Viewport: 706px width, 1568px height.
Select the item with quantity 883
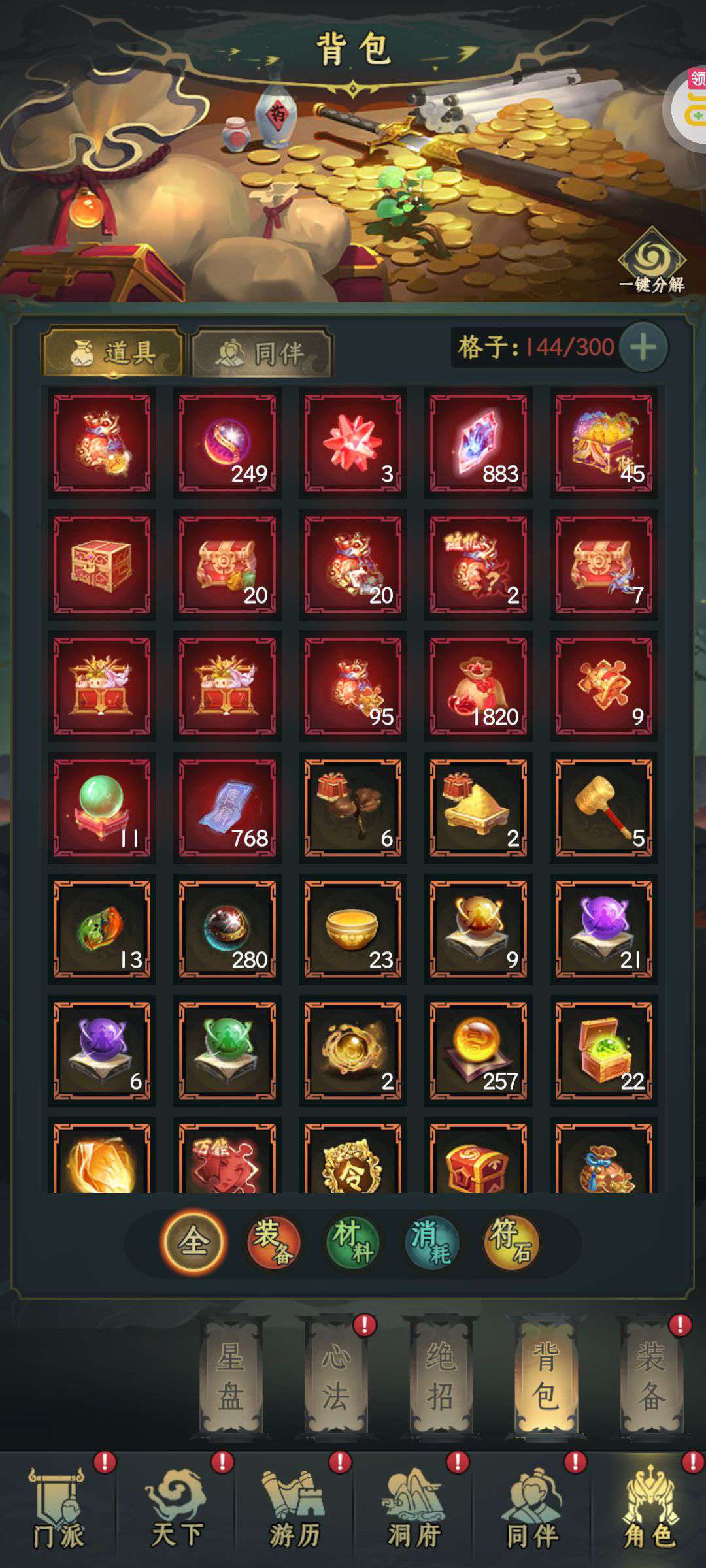(x=479, y=444)
